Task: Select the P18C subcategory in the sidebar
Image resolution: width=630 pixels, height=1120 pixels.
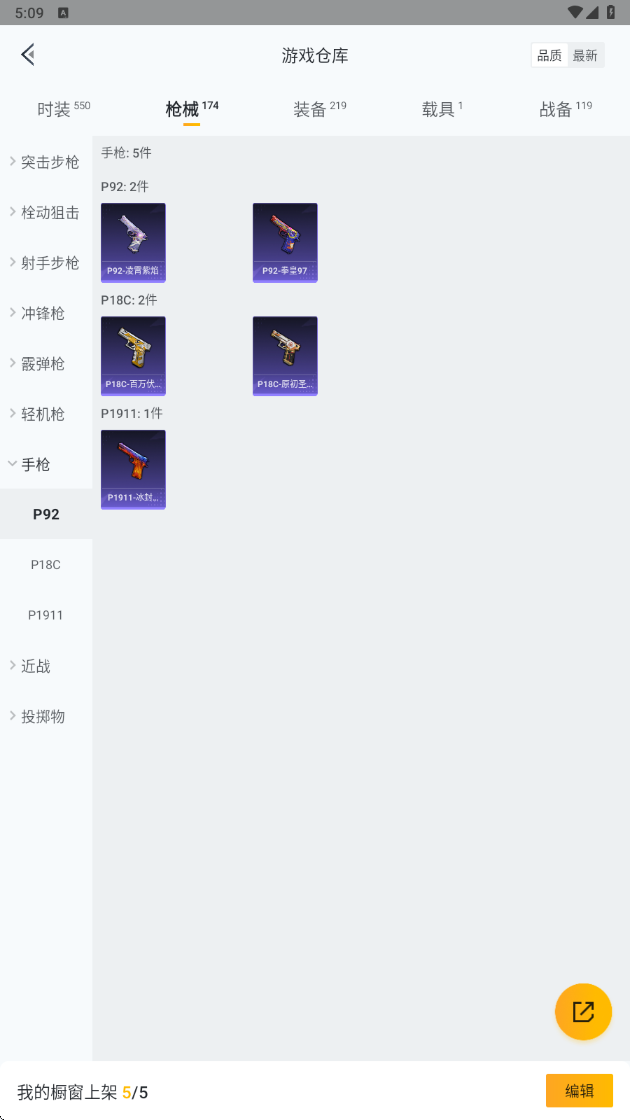Action: (x=46, y=565)
